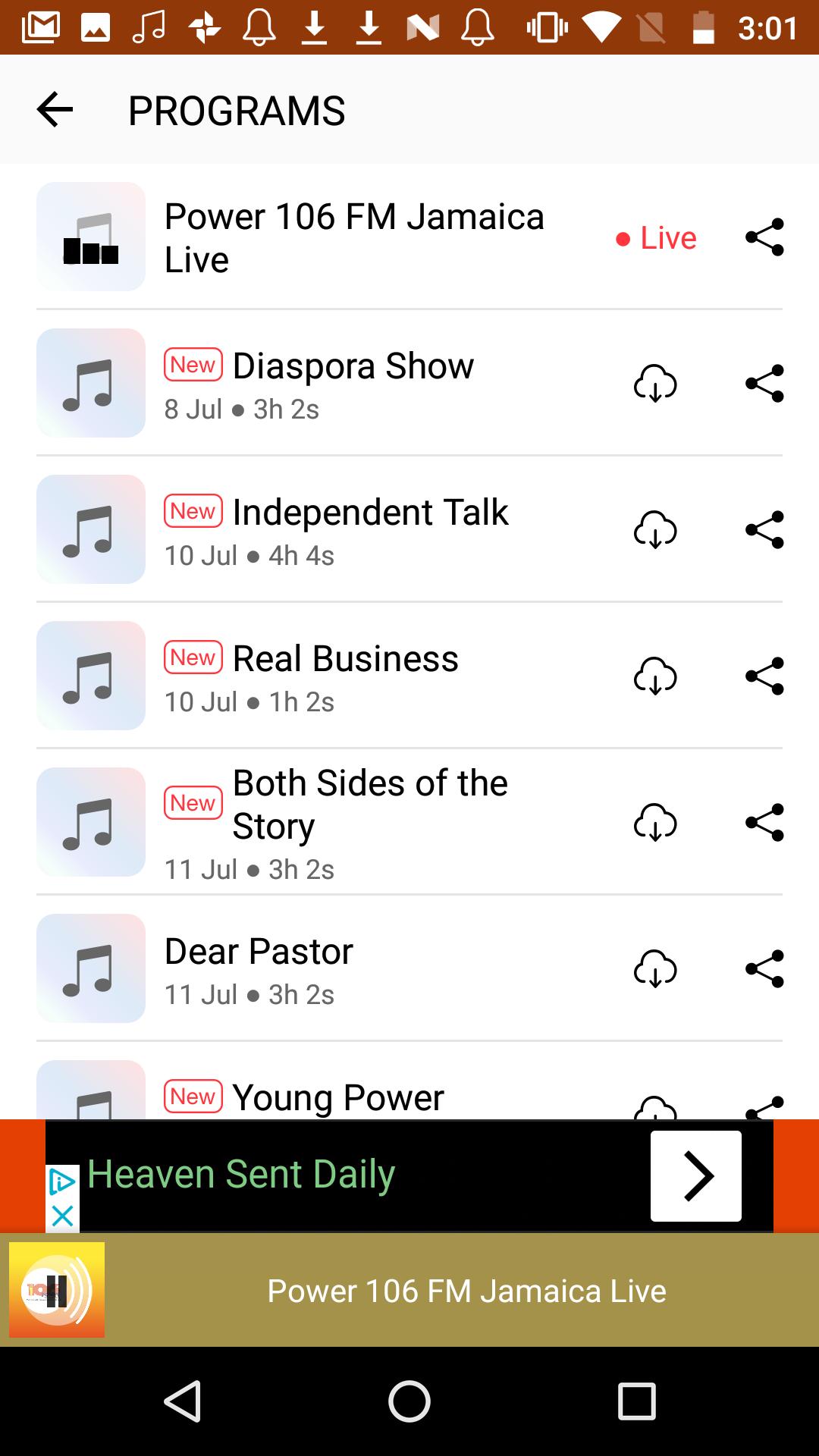Download the Dear Pastor episode

tap(655, 968)
